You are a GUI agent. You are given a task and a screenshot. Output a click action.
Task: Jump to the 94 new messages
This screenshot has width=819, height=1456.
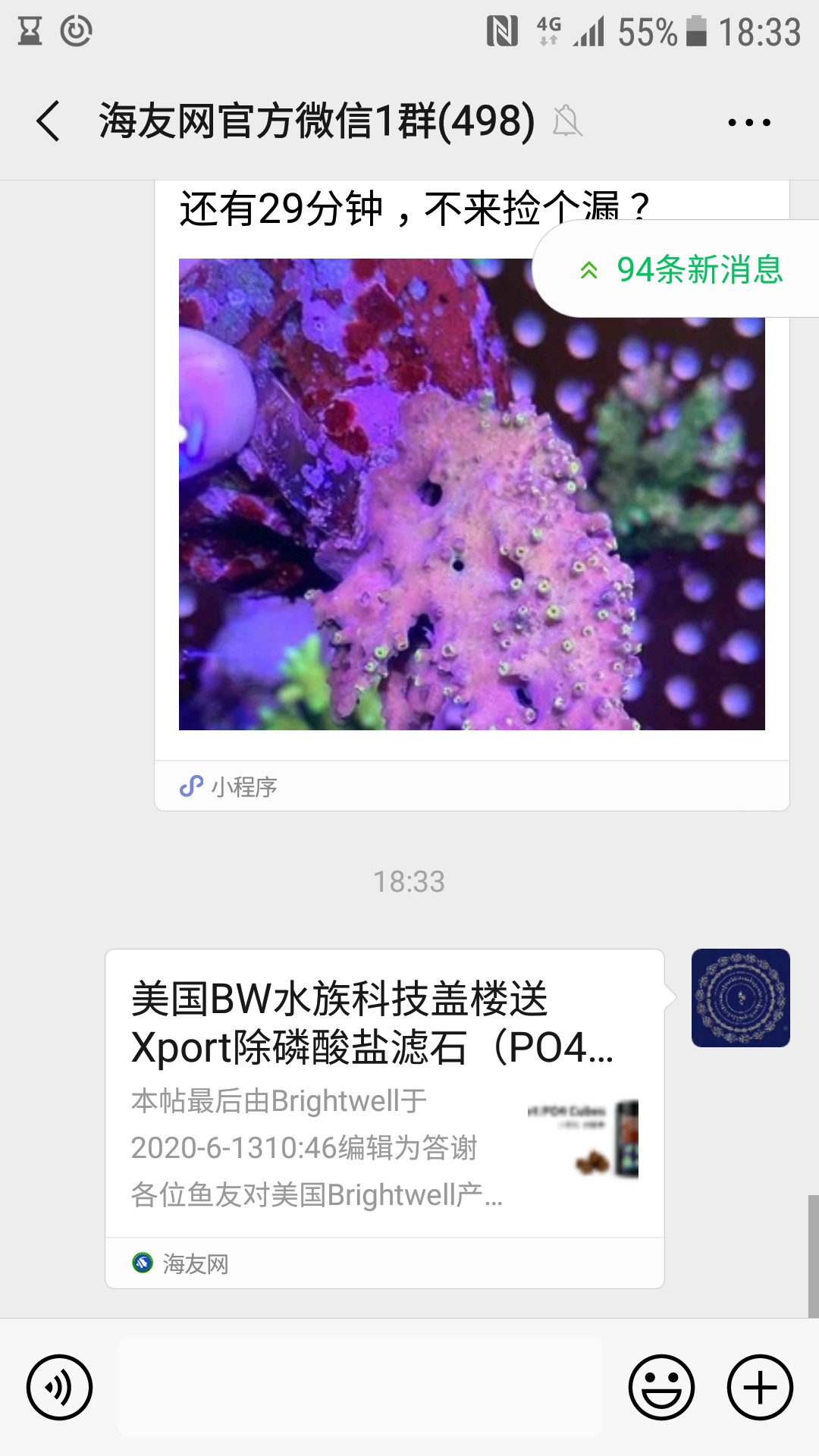[x=680, y=269]
